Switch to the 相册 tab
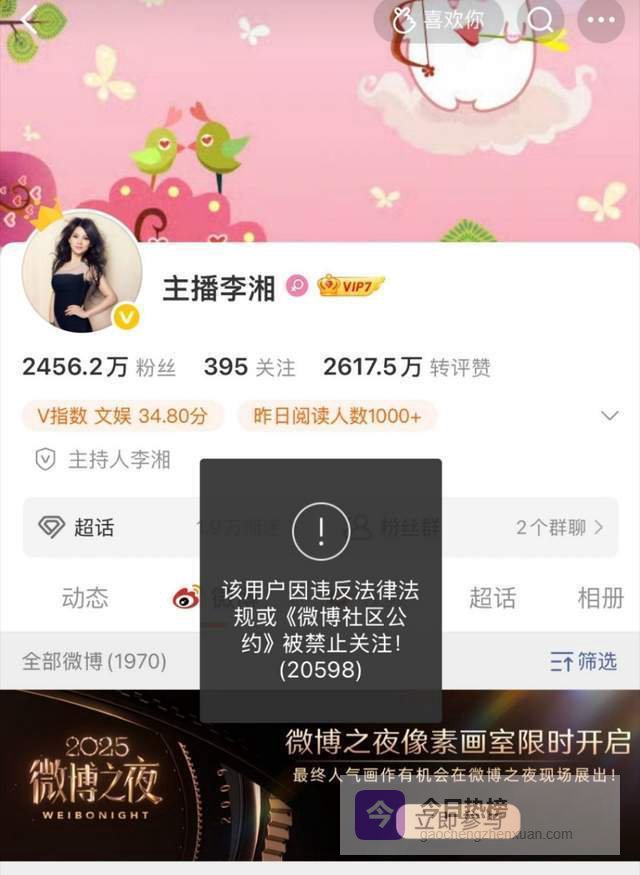 (600, 598)
